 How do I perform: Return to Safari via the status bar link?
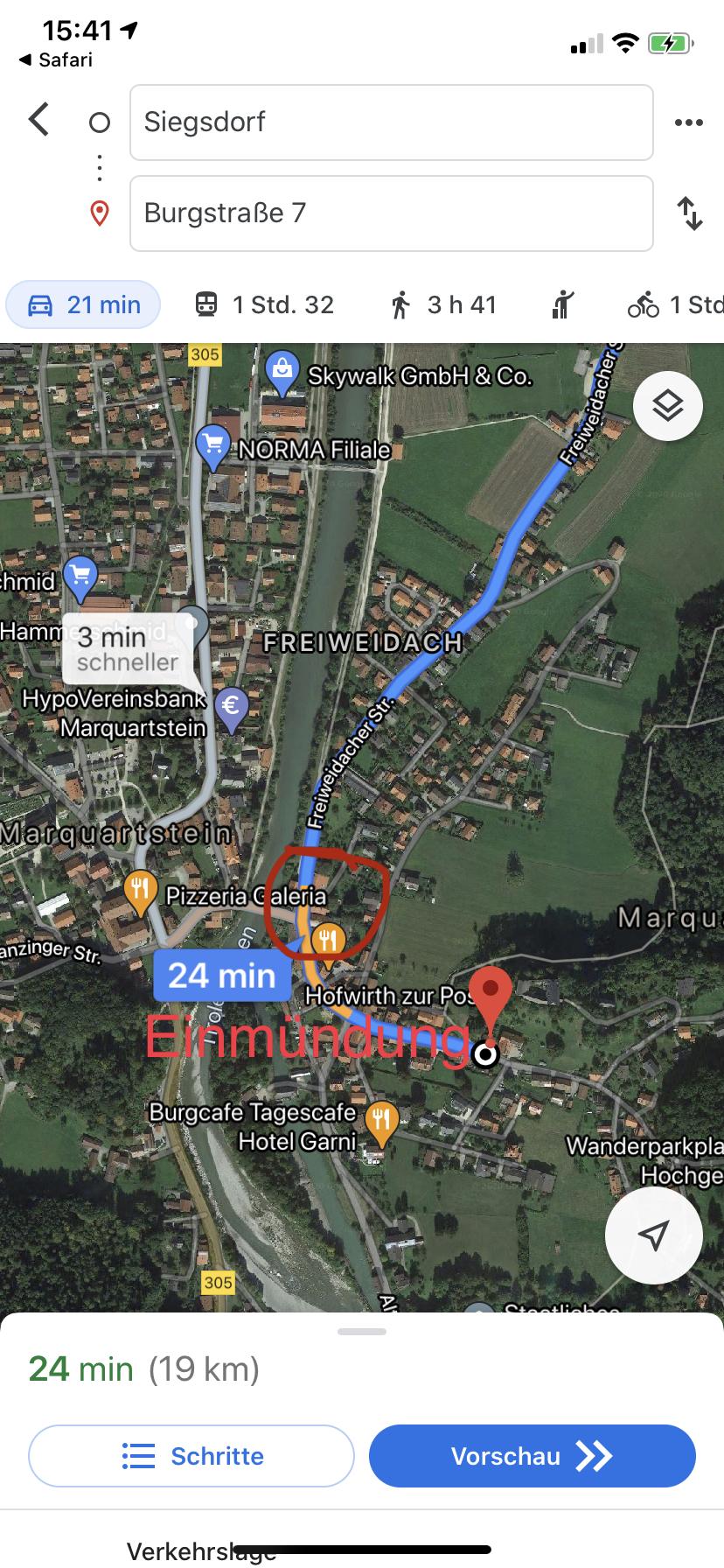[x=55, y=59]
